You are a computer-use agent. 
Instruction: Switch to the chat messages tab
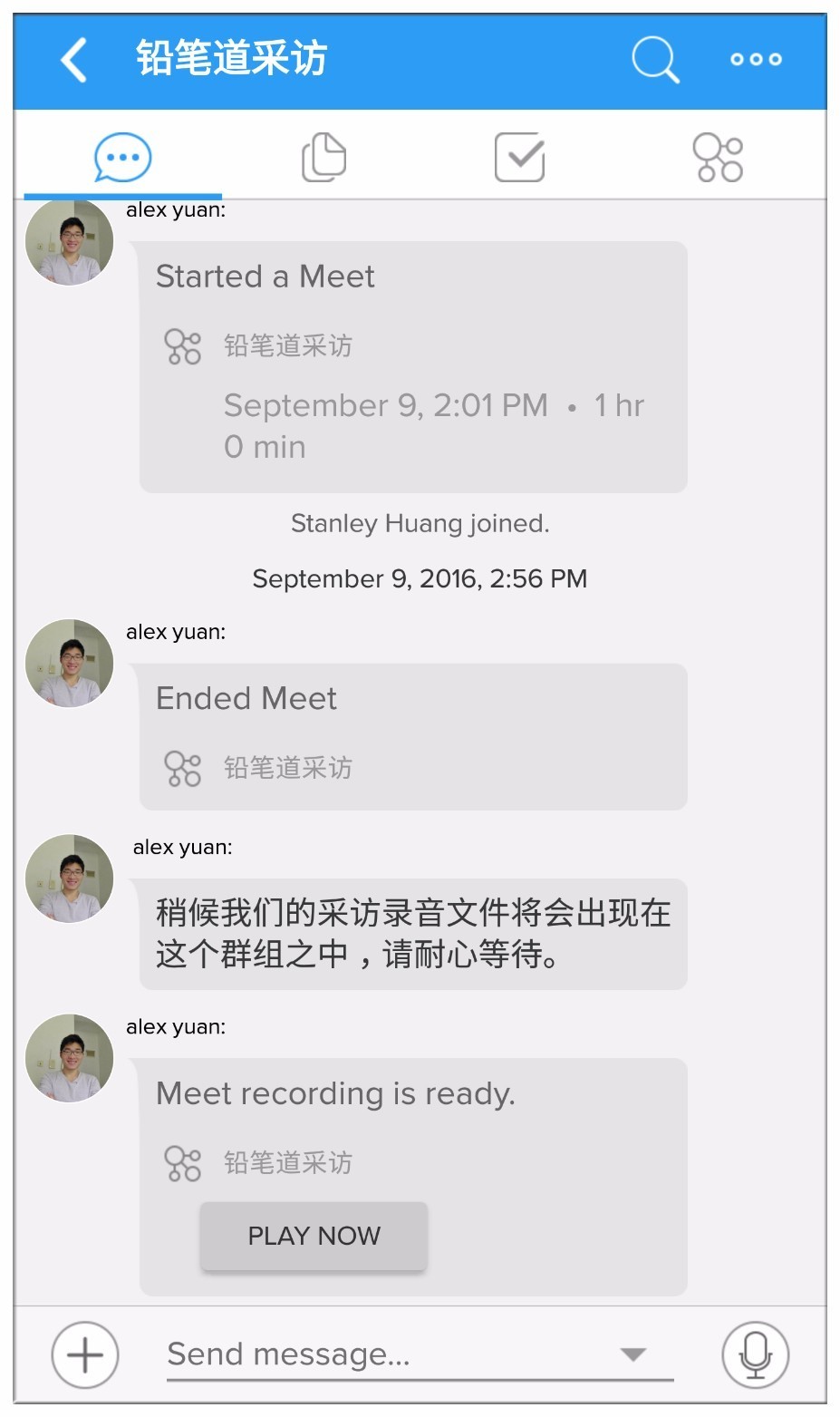[122, 158]
